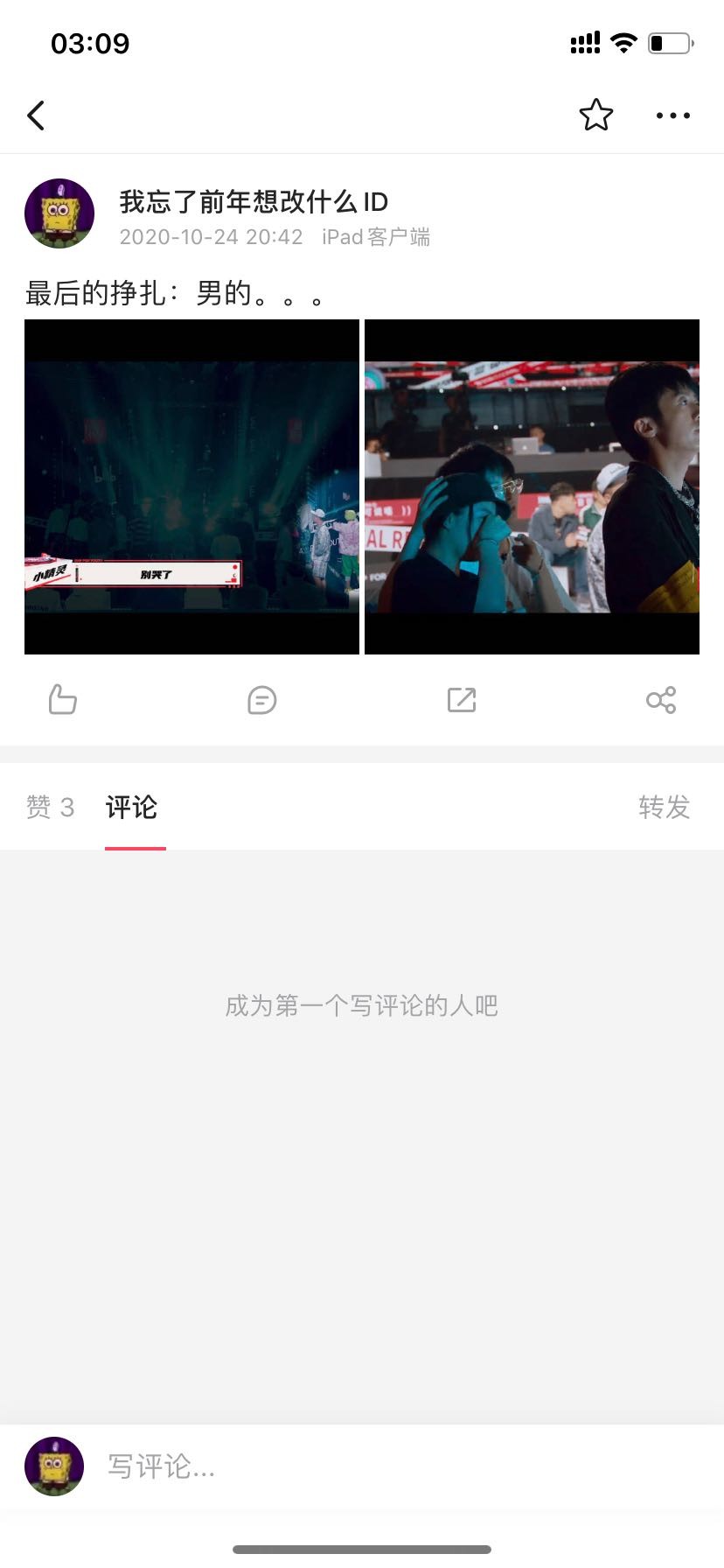This screenshot has height=1568, width=724.
Task: Focus the 写评论 comment input field
Action: point(393,1466)
